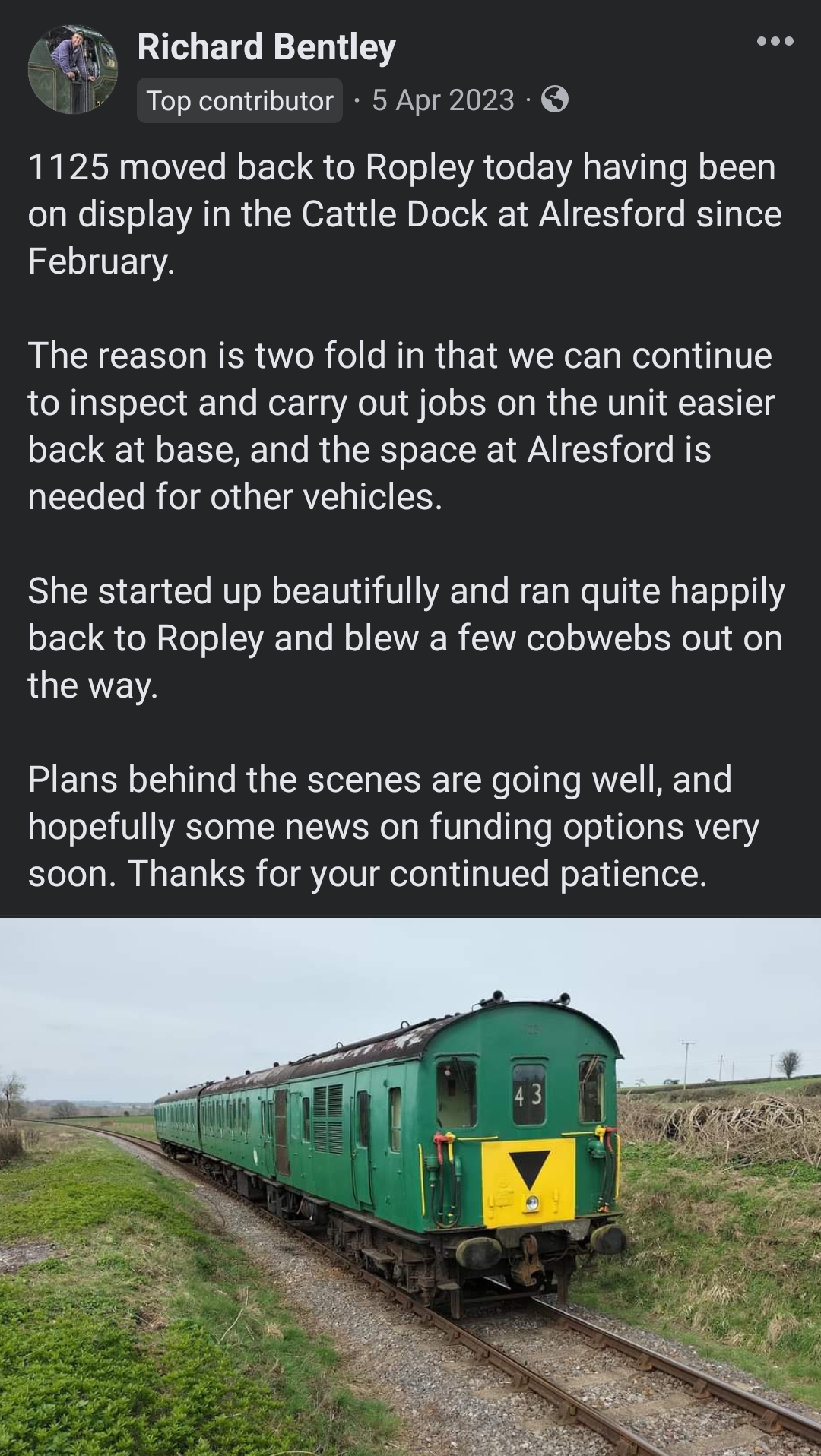Open the green train photo
The width and height of the screenshot is (821, 1456).
click(x=410, y=1185)
